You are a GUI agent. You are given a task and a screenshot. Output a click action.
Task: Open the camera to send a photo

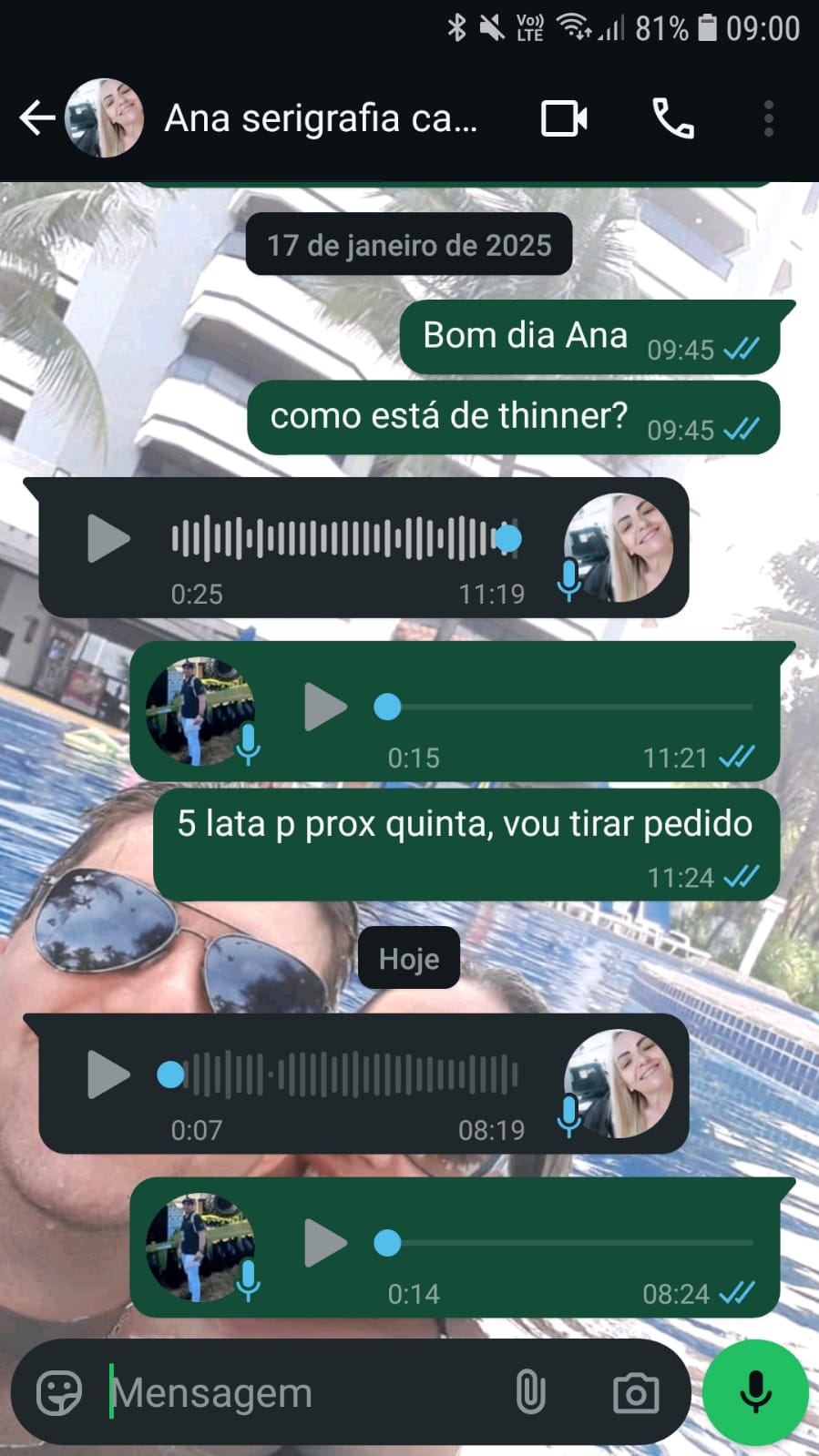pos(635,1392)
